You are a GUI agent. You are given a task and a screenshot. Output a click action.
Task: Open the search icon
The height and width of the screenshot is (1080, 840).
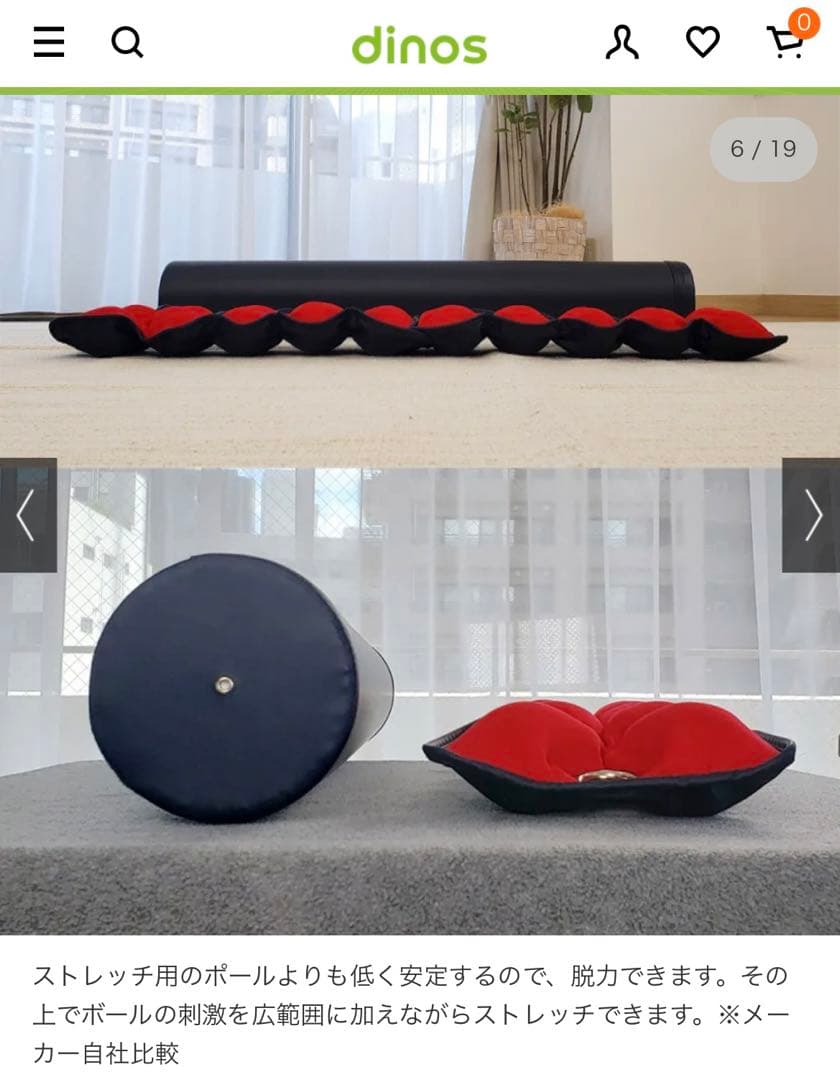tap(127, 42)
